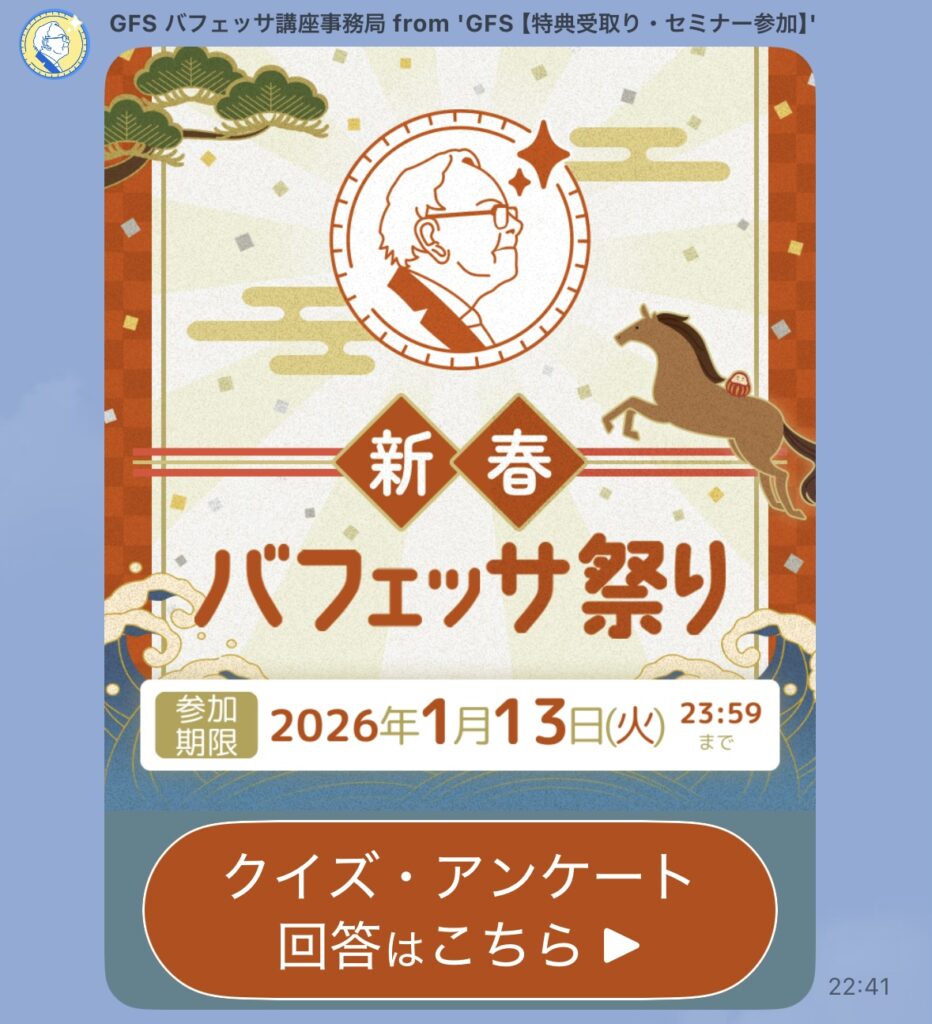Image resolution: width=932 pixels, height=1024 pixels.
Task: Open the 新春バフェッサ祭り banner image
Action: [x=459, y=400]
